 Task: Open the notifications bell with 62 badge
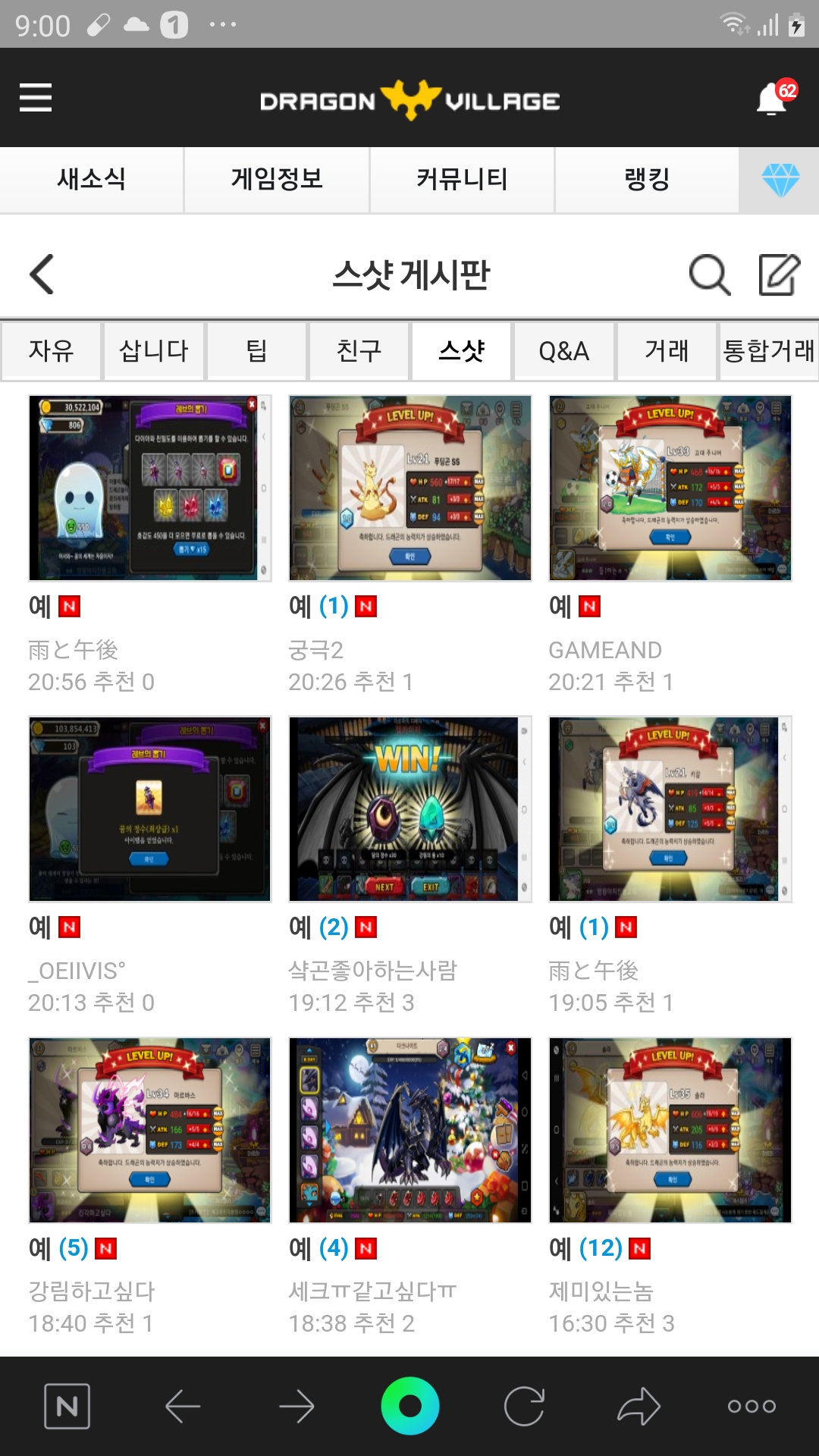point(773,98)
